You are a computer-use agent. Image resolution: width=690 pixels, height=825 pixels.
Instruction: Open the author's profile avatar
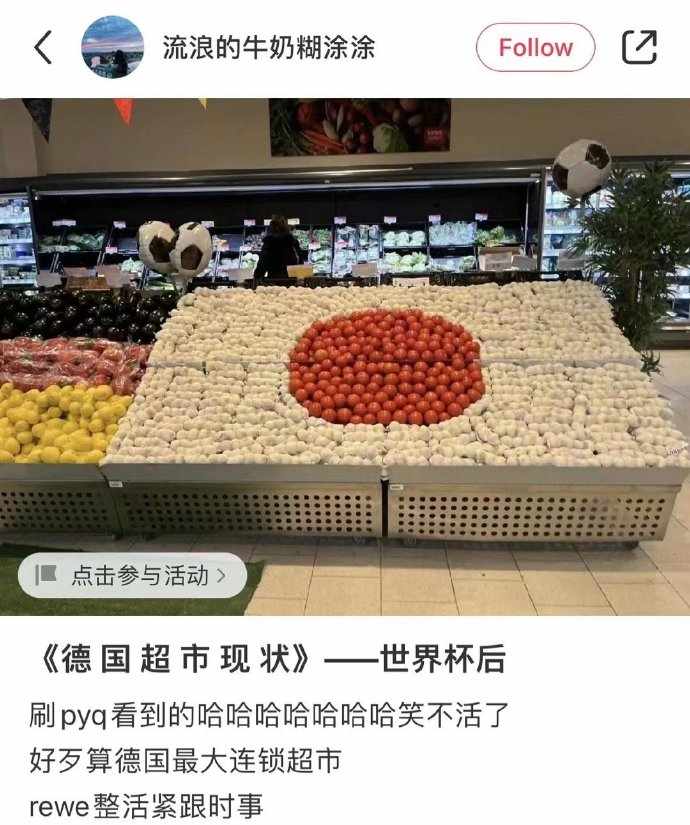tap(112, 48)
